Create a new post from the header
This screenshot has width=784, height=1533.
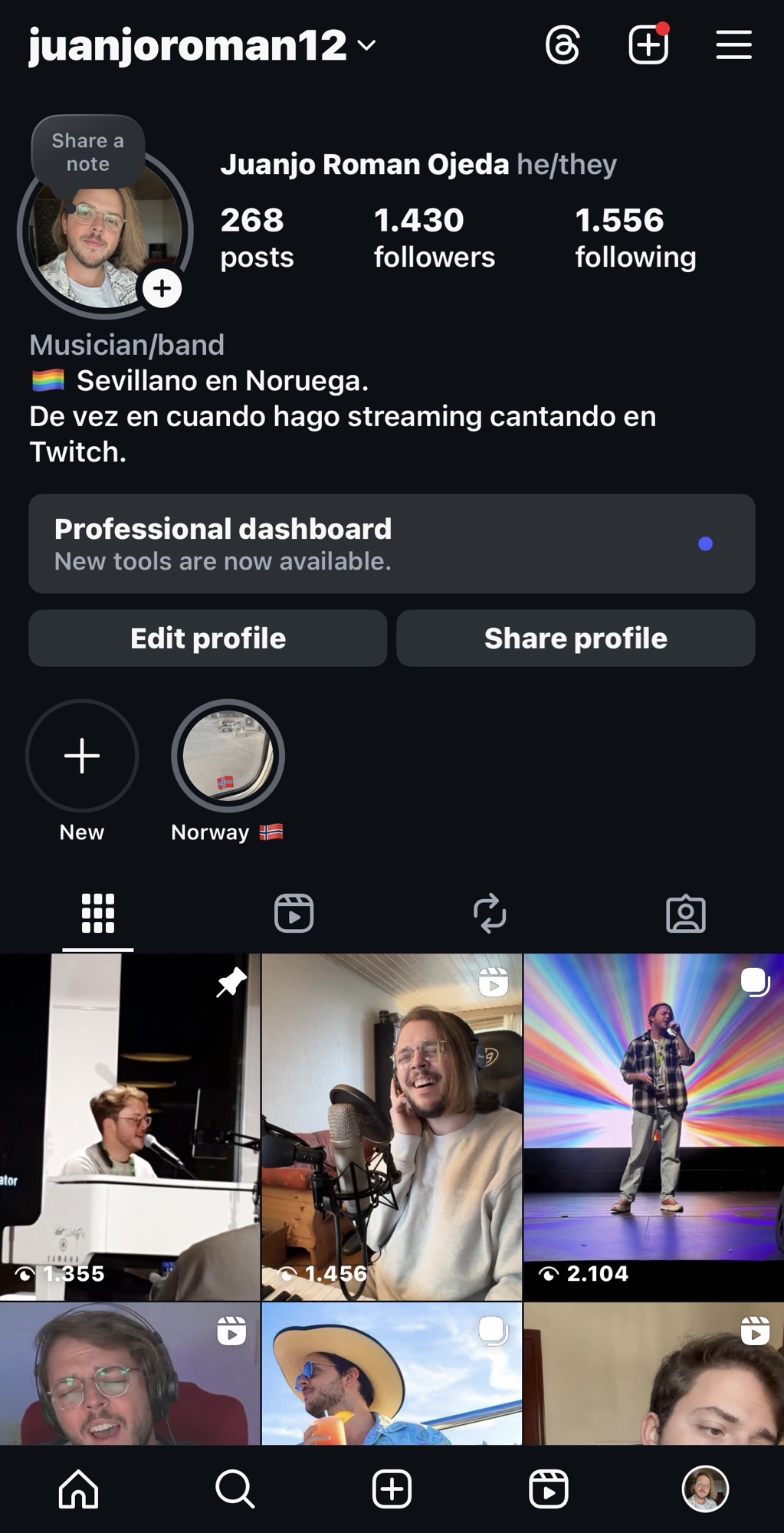pyautogui.click(x=648, y=45)
